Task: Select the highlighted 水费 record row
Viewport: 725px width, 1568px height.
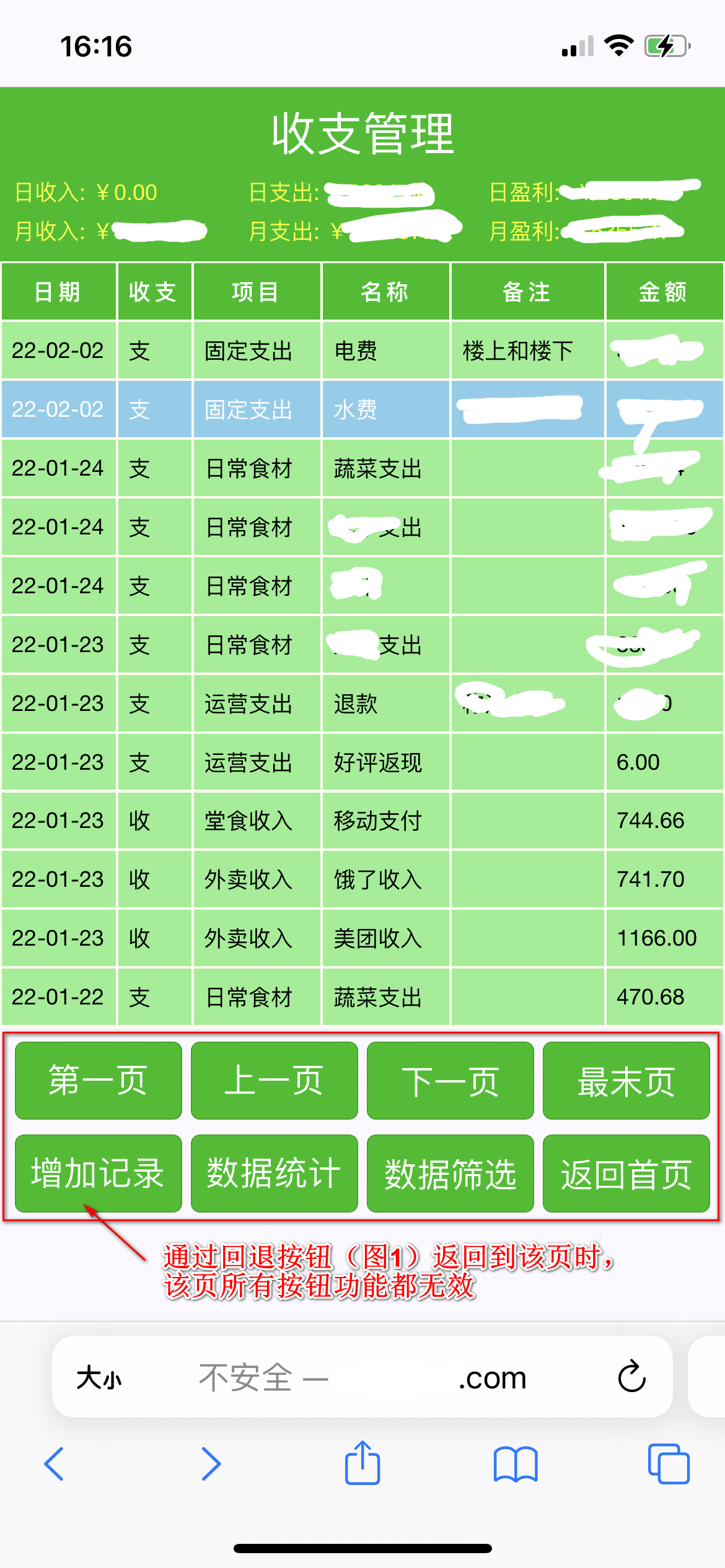Action: point(362,409)
